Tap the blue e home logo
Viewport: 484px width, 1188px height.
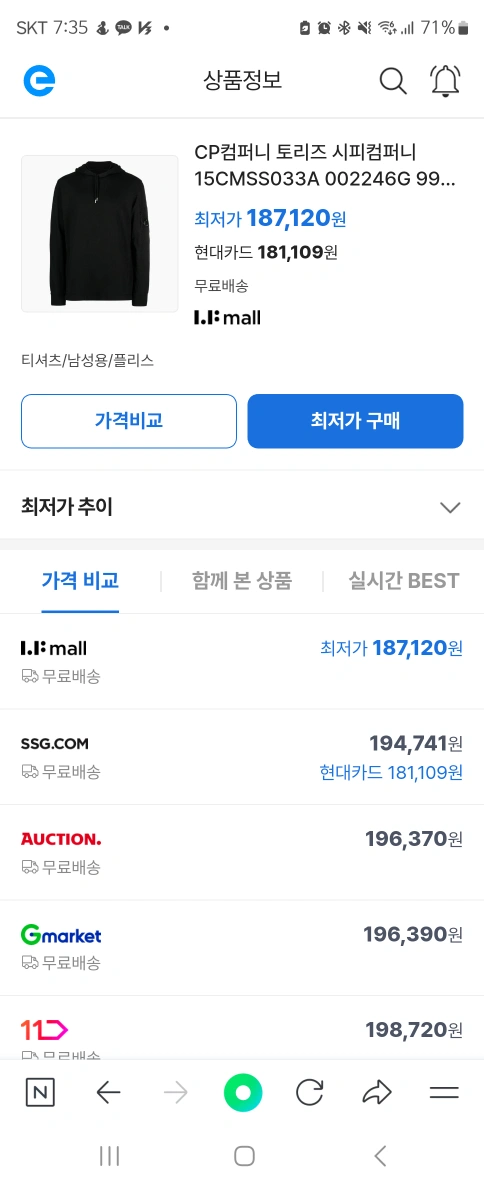(x=39, y=80)
